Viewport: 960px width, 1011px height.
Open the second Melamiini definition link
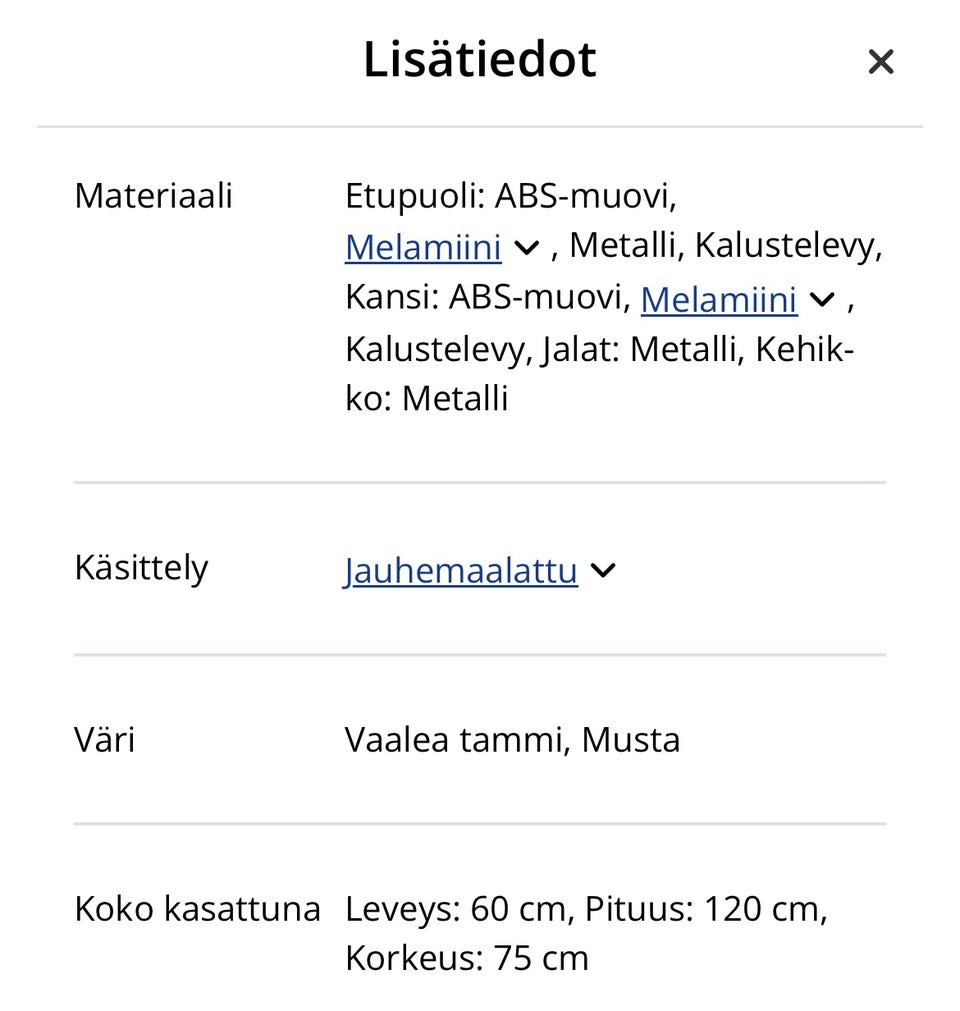point(718,298)
